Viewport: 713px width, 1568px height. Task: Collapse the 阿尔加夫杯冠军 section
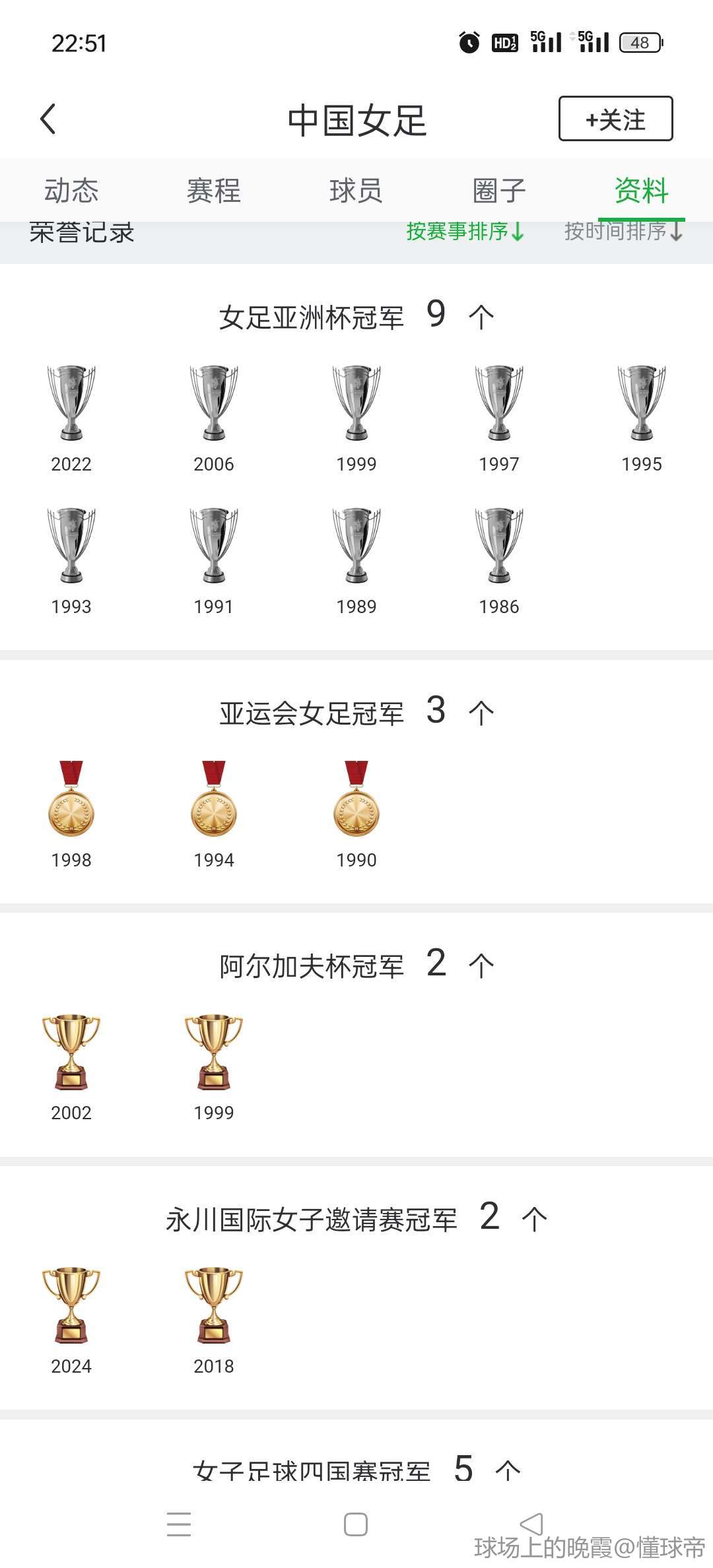pos(481,966)
